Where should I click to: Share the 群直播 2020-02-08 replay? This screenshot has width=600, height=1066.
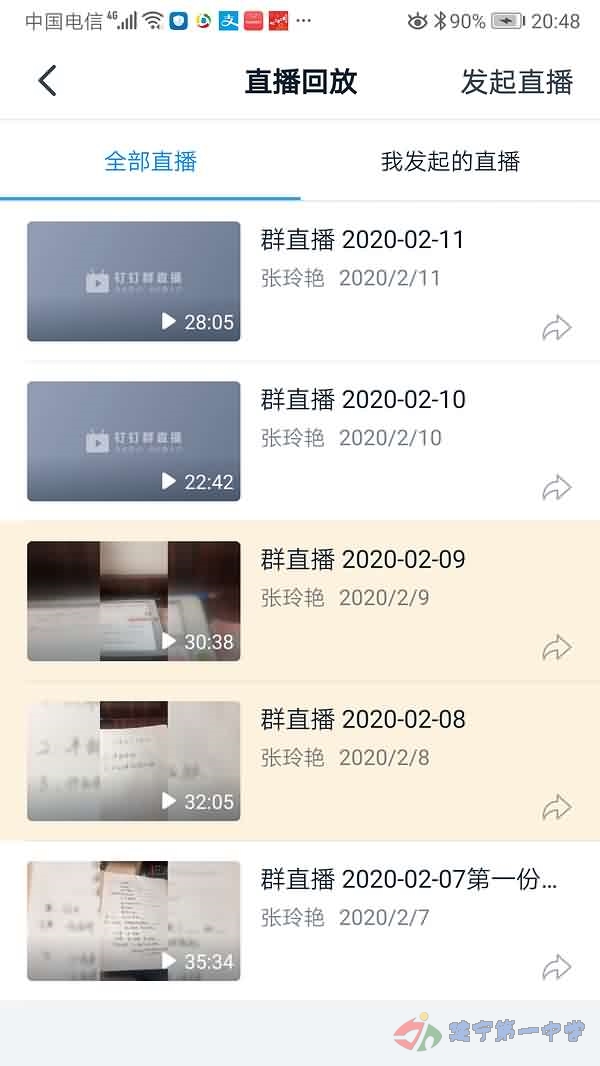click(556, 808)
